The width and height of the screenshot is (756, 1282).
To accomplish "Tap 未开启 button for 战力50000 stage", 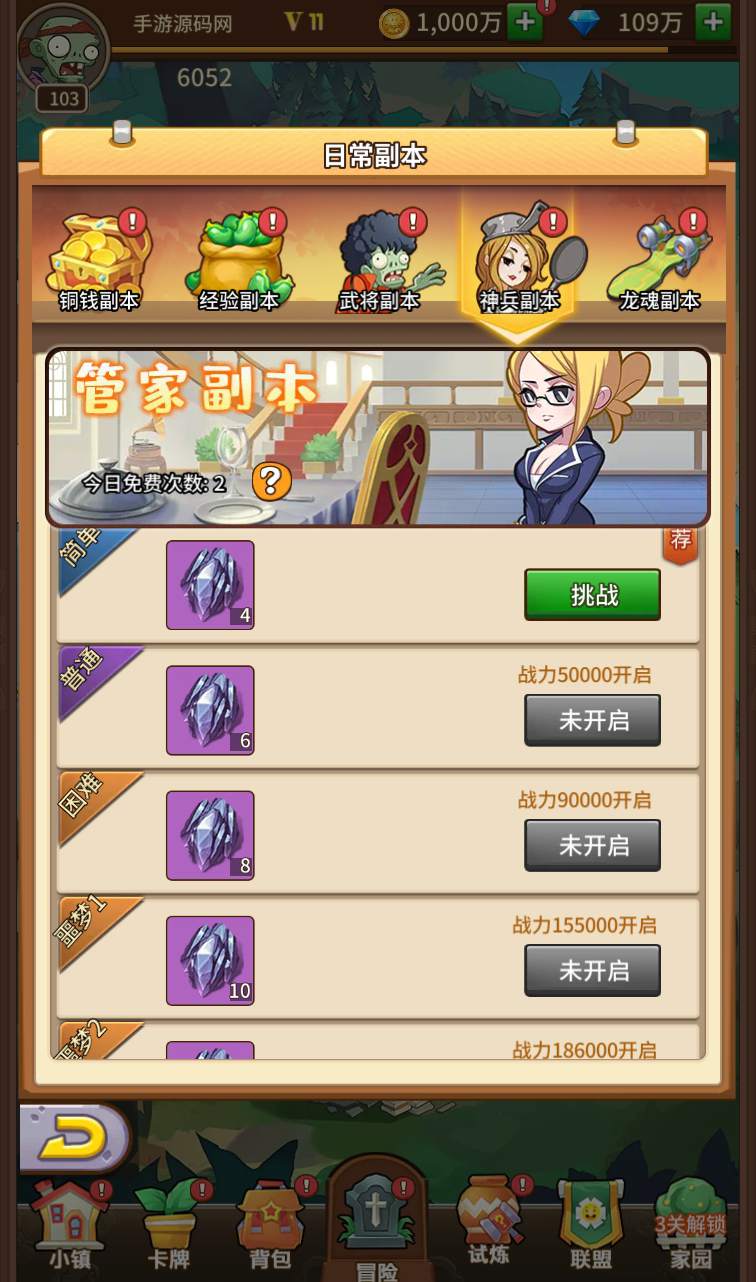I will tap(592, 720).
